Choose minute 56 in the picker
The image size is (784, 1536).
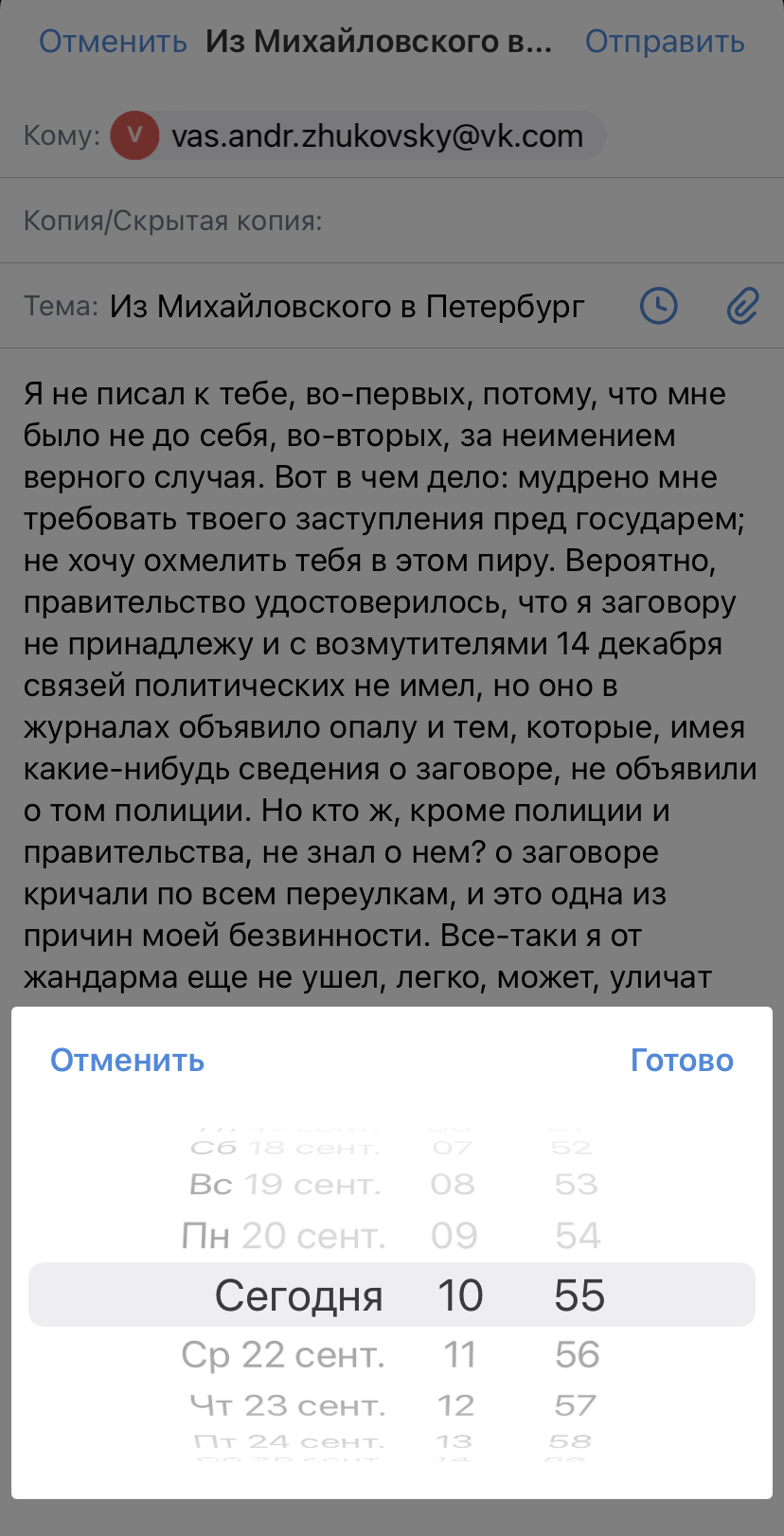[578, 1355]
